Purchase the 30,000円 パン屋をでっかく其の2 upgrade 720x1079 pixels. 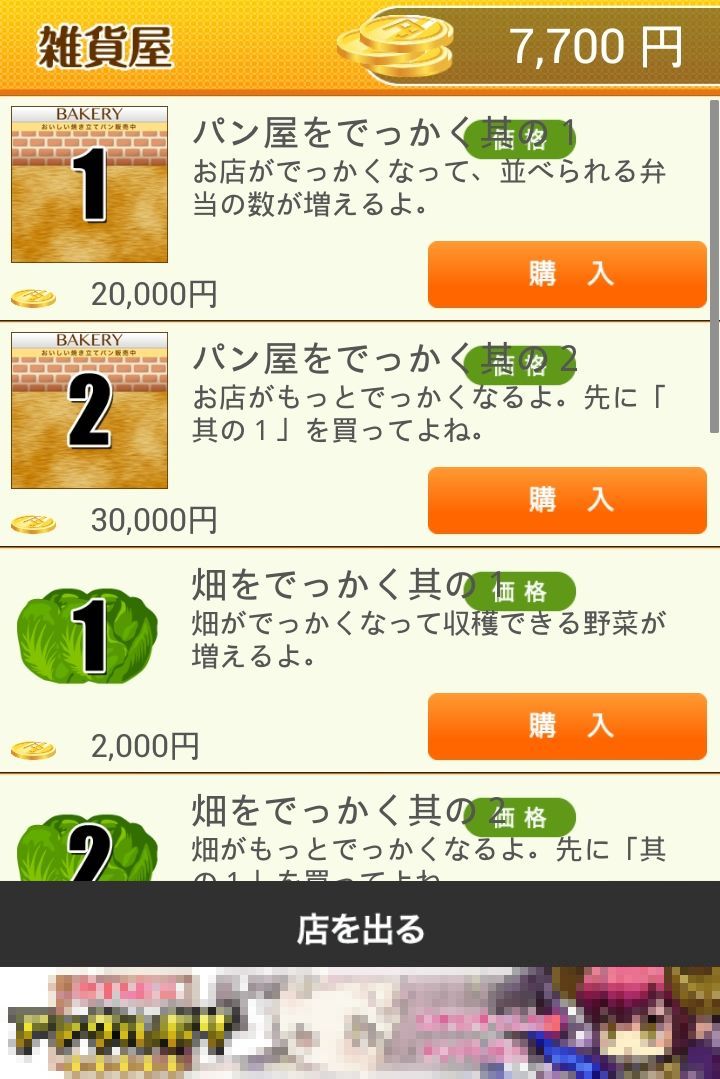click(567, 500)
